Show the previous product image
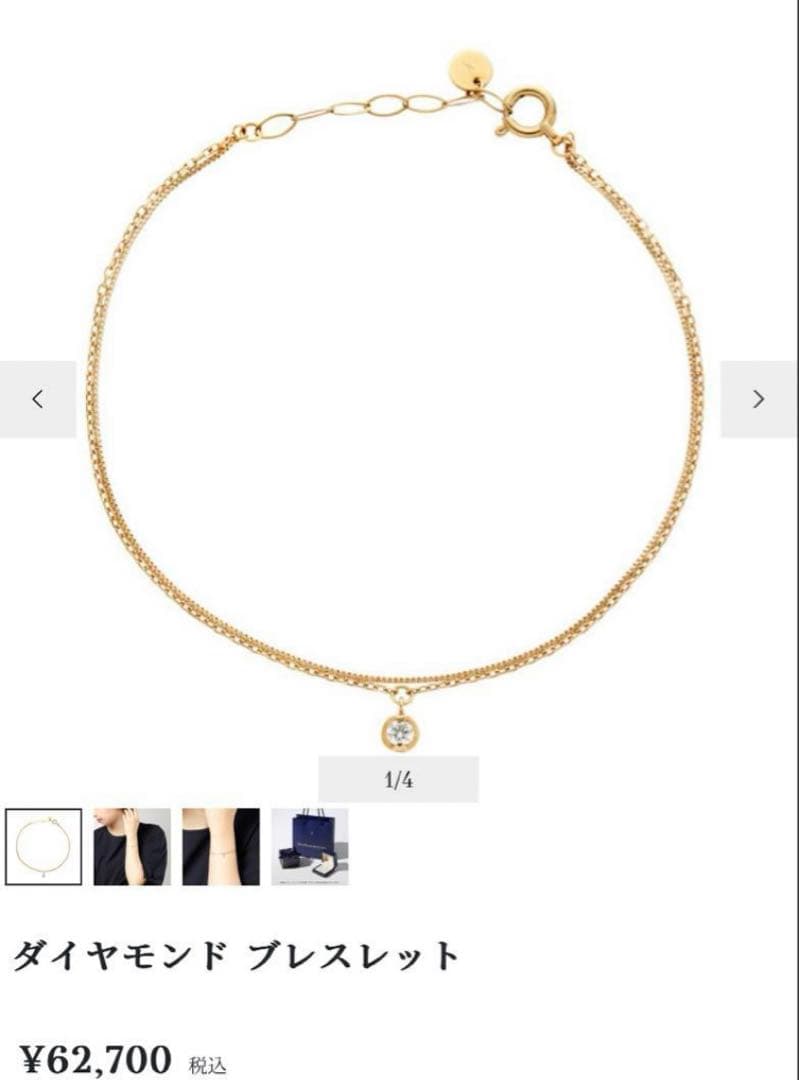Viewport: 799px width, 1080px height. [38, 399]
